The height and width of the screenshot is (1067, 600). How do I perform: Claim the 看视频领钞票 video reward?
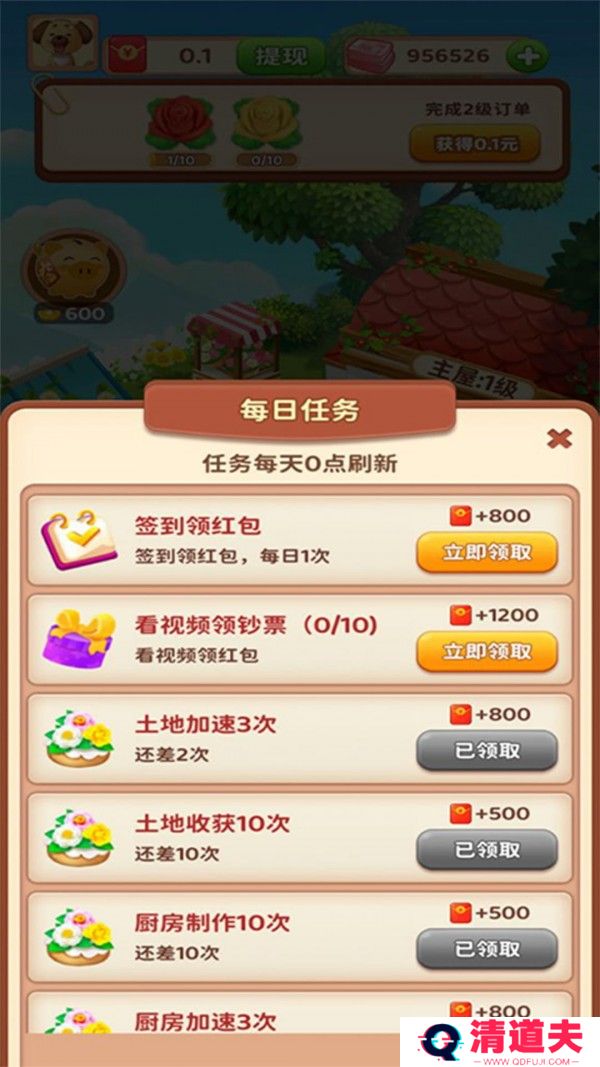(x=486, y=651)
